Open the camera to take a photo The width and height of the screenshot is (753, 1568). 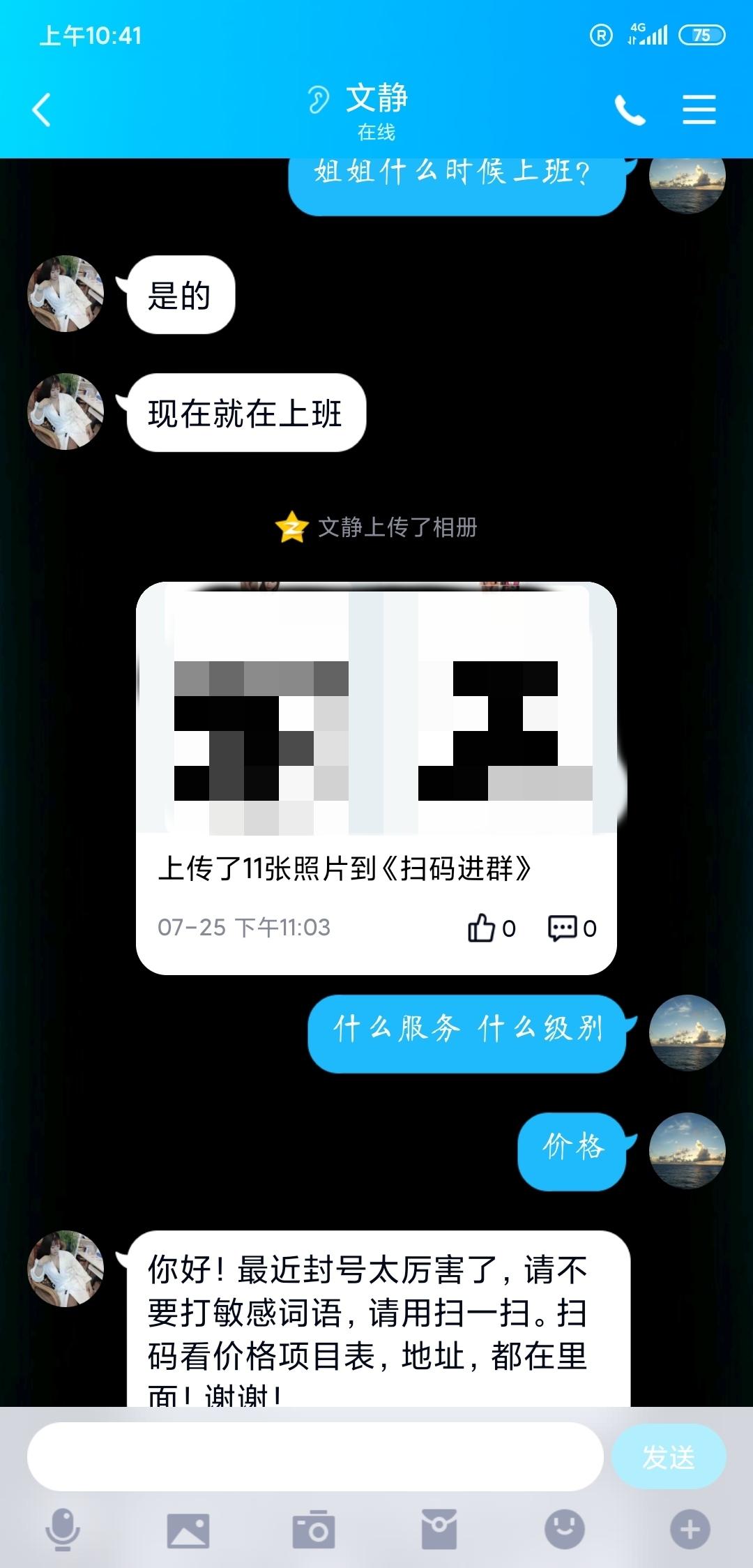coord(314,1530)
